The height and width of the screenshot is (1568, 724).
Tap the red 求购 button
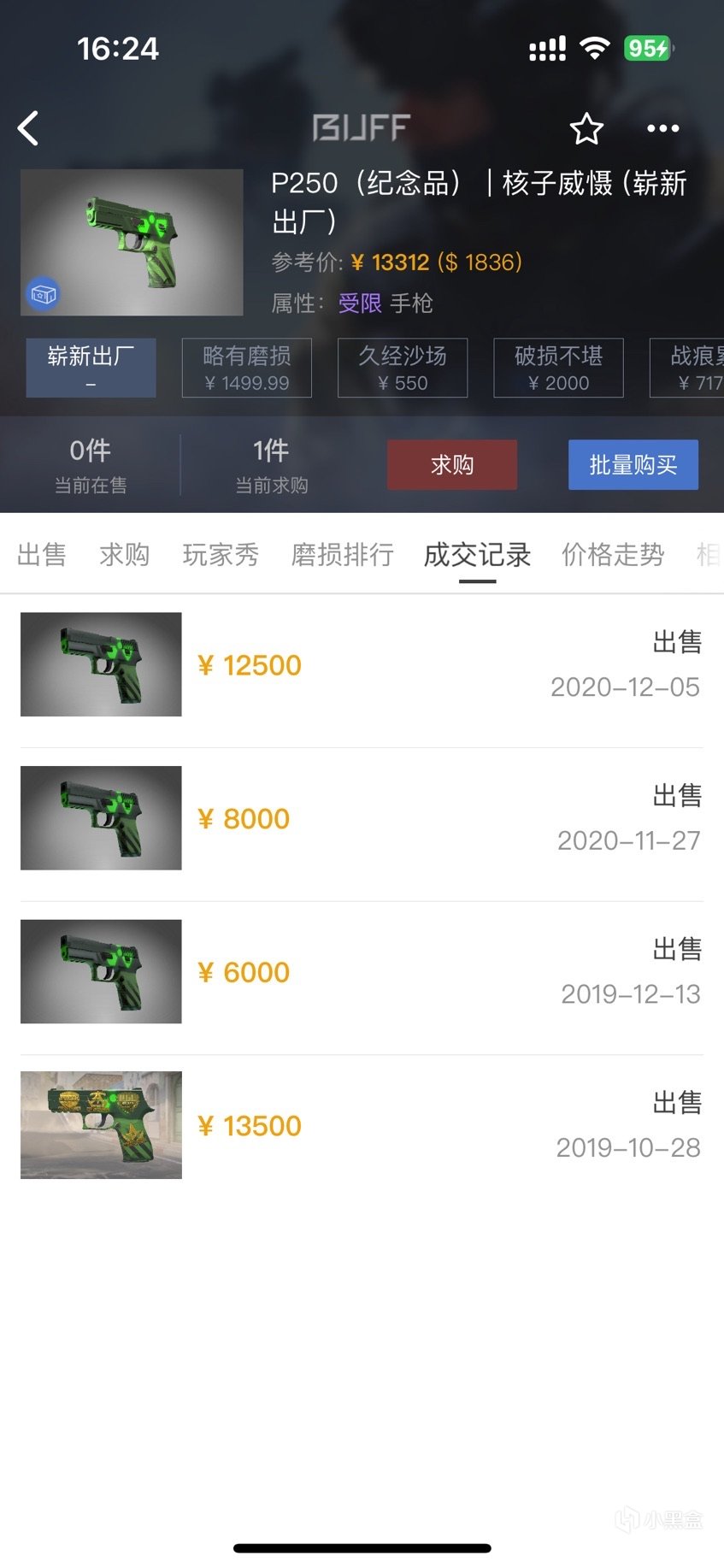point(451,465)
